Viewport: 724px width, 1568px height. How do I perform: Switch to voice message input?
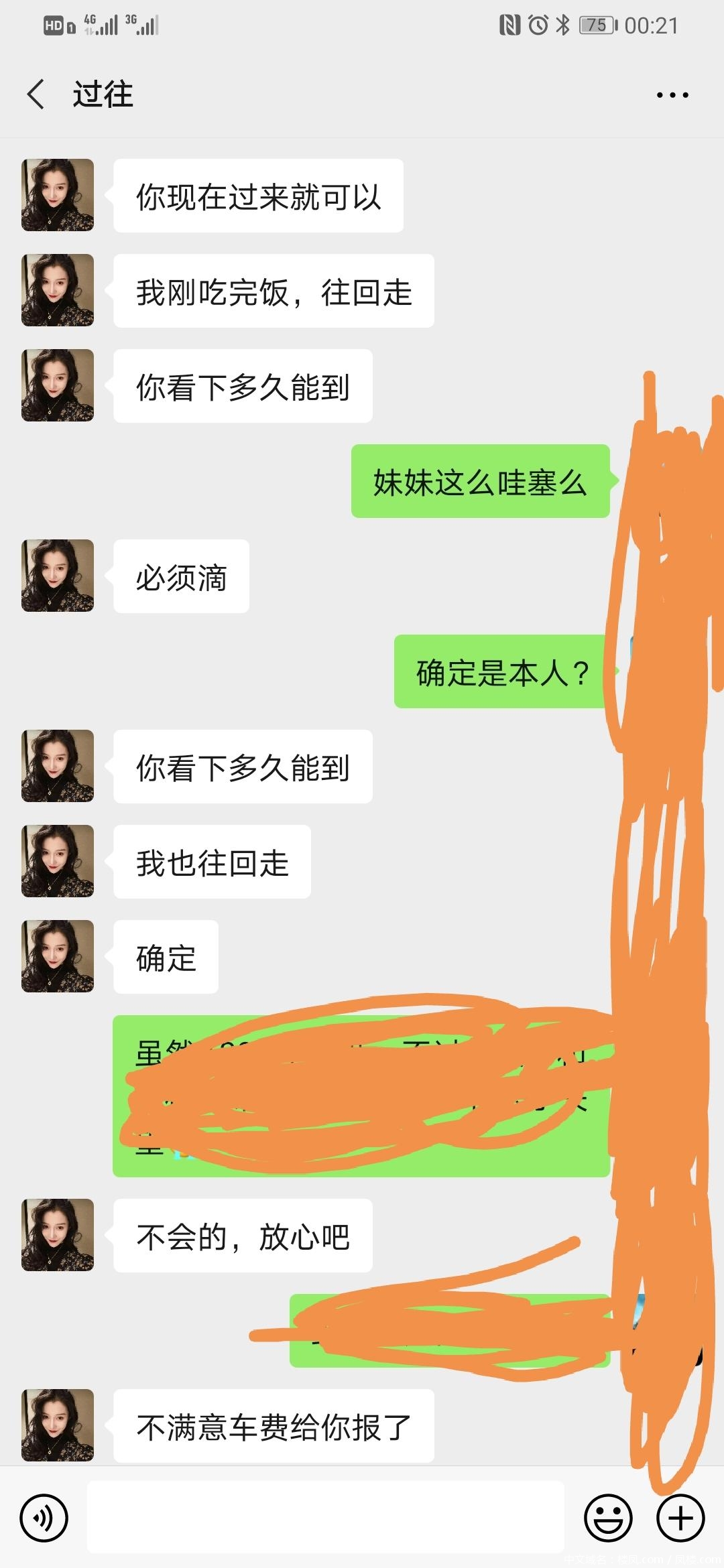point(44,1518)
